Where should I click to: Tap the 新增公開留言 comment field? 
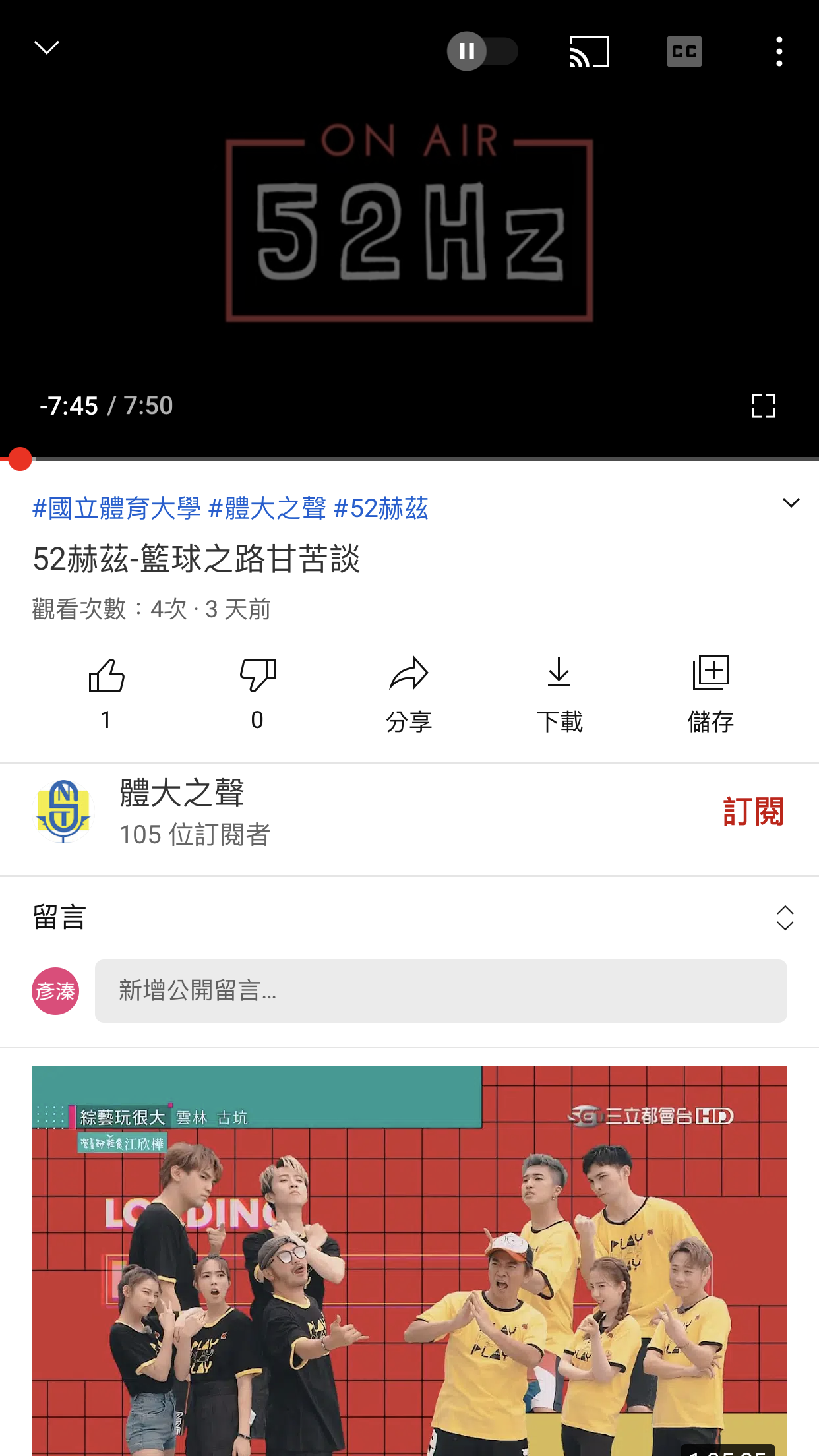coord(440,990)
